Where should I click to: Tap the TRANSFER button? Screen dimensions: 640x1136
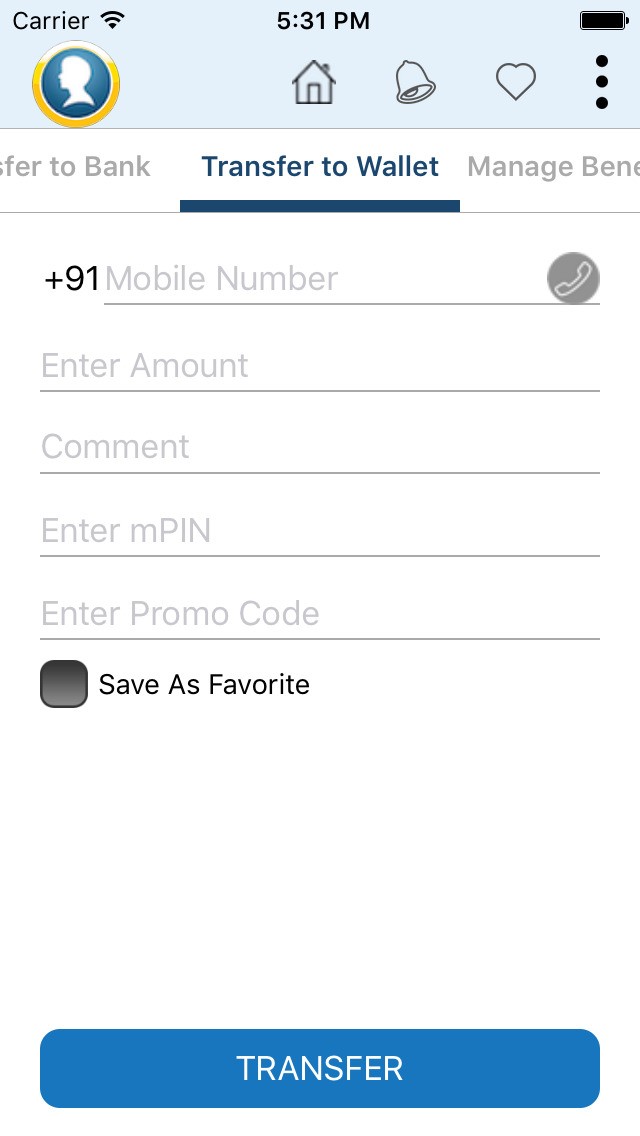(320, 1068)
